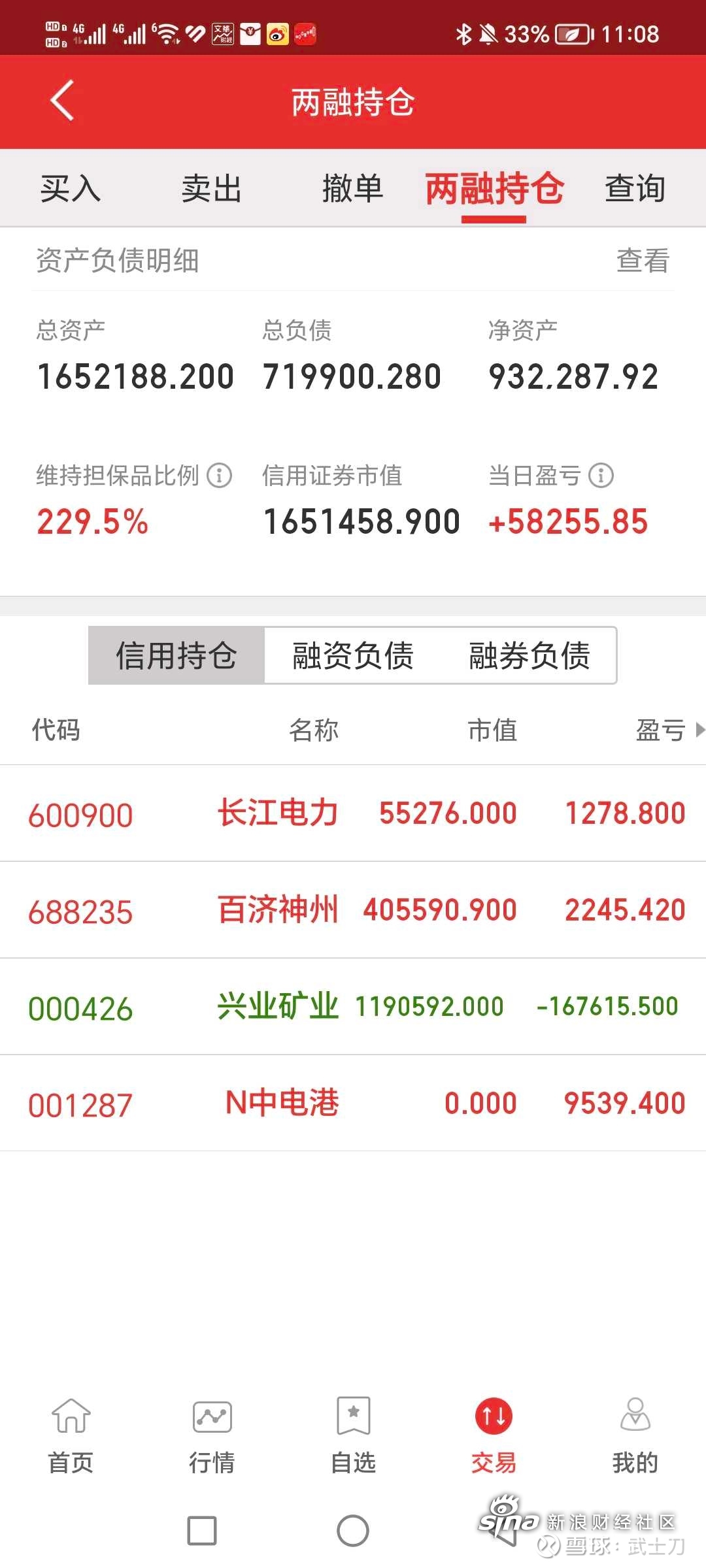This screenshot has width=706, height=1568.
Task: Open the N中电港 holding row
Action: [x=353, y=1103]
